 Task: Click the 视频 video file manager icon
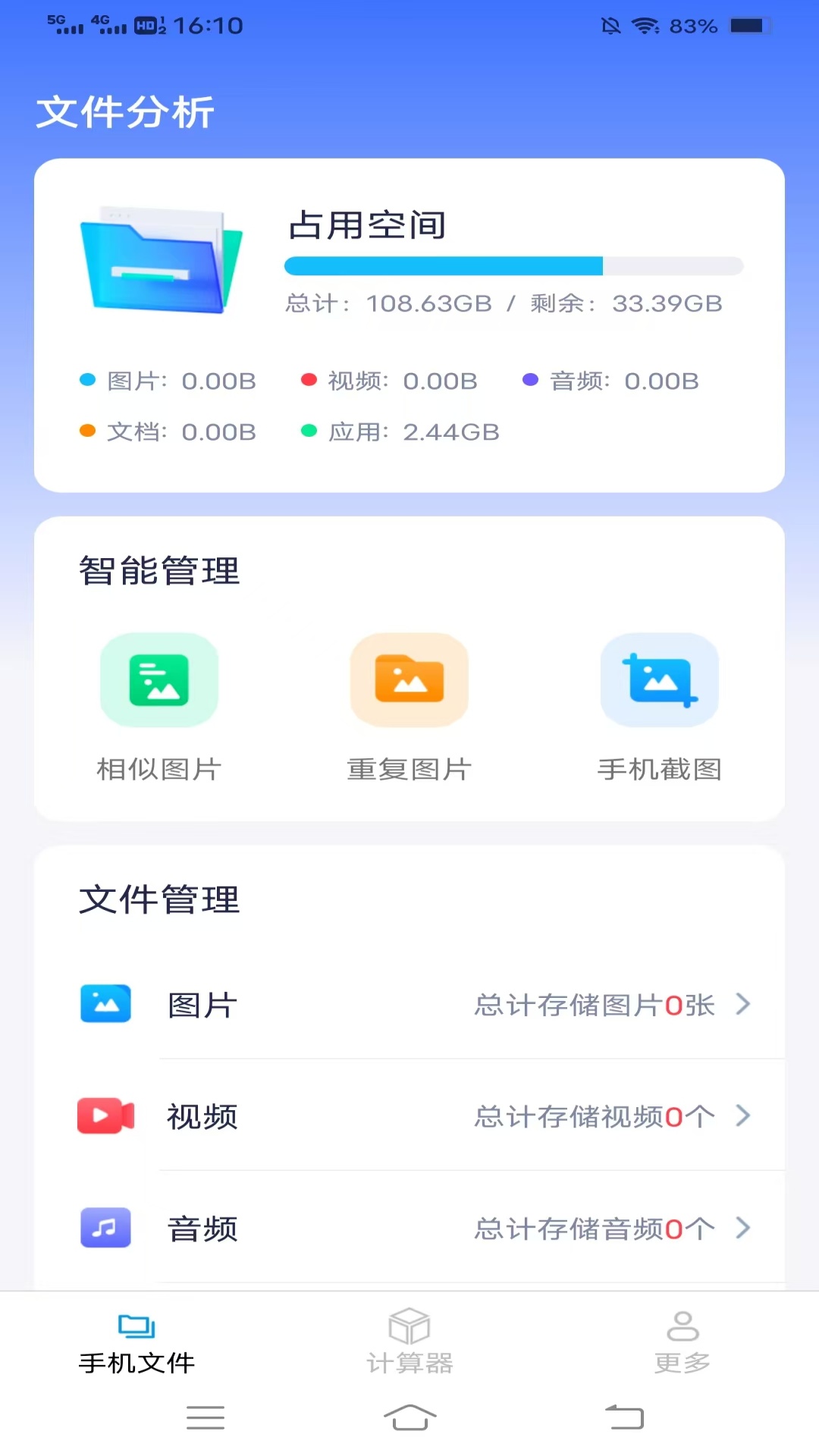point(105,1116)
